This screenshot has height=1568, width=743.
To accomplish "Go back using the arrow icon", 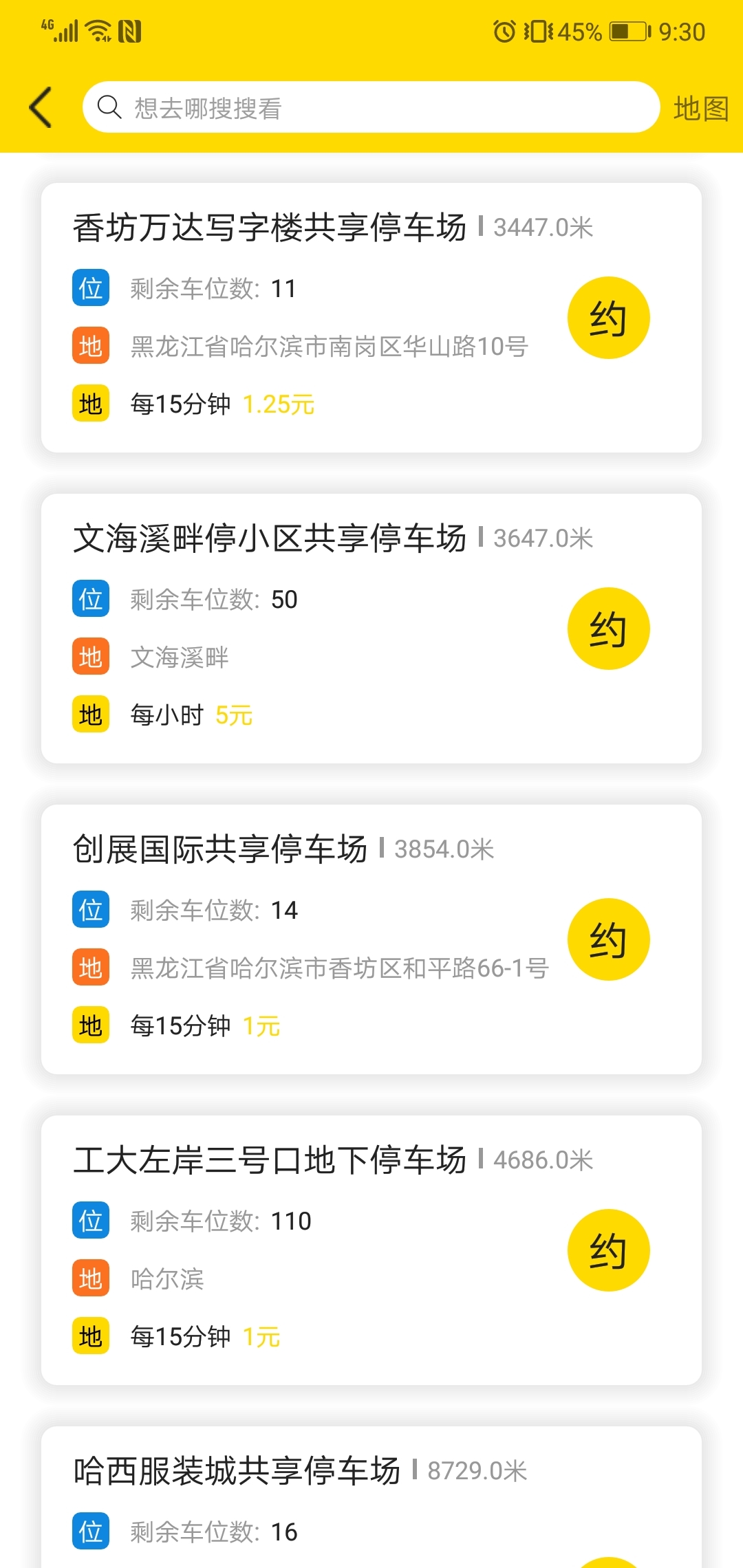I will coord(41,107).
